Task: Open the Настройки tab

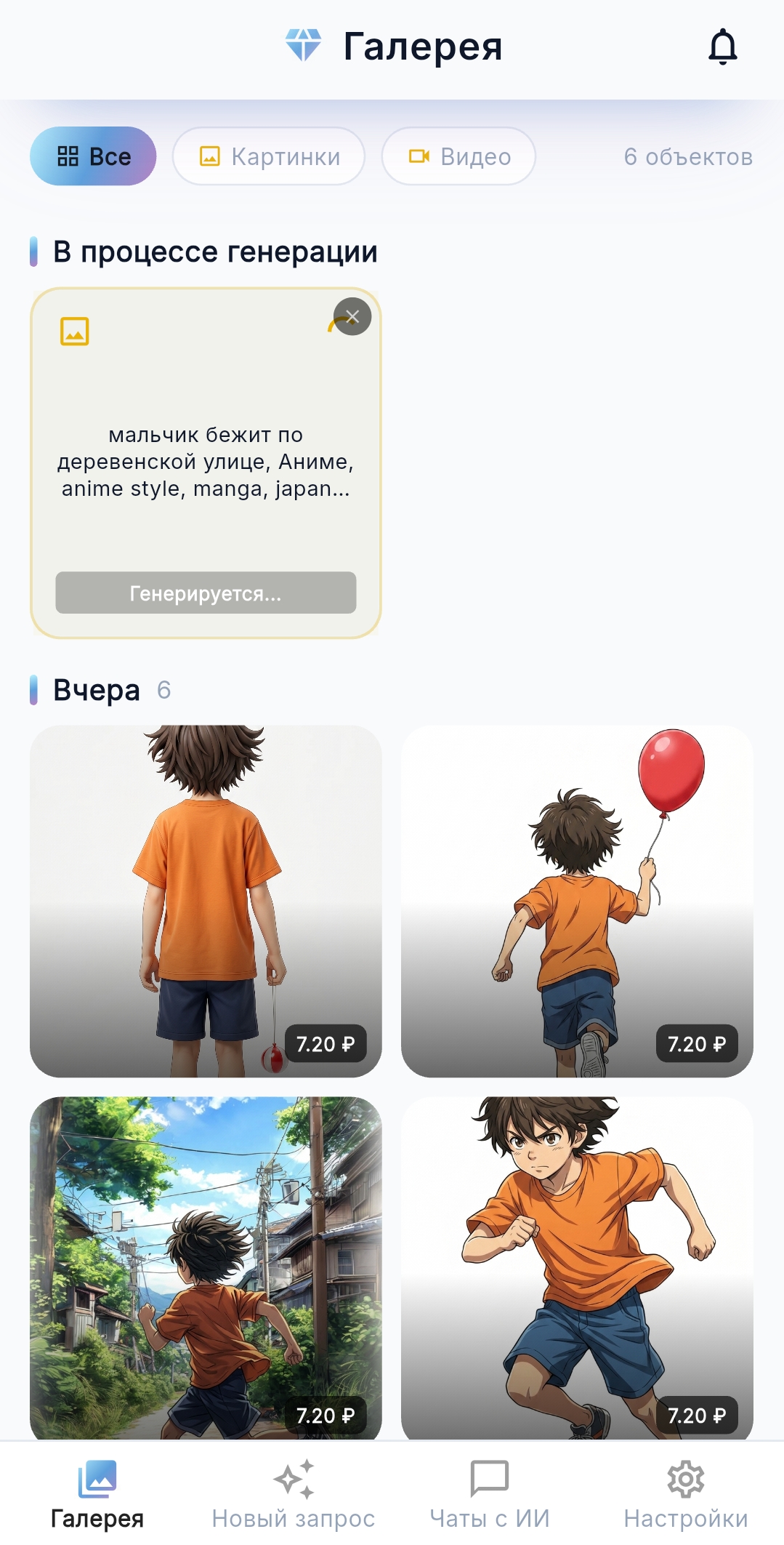Action: tap(686, 1495)
